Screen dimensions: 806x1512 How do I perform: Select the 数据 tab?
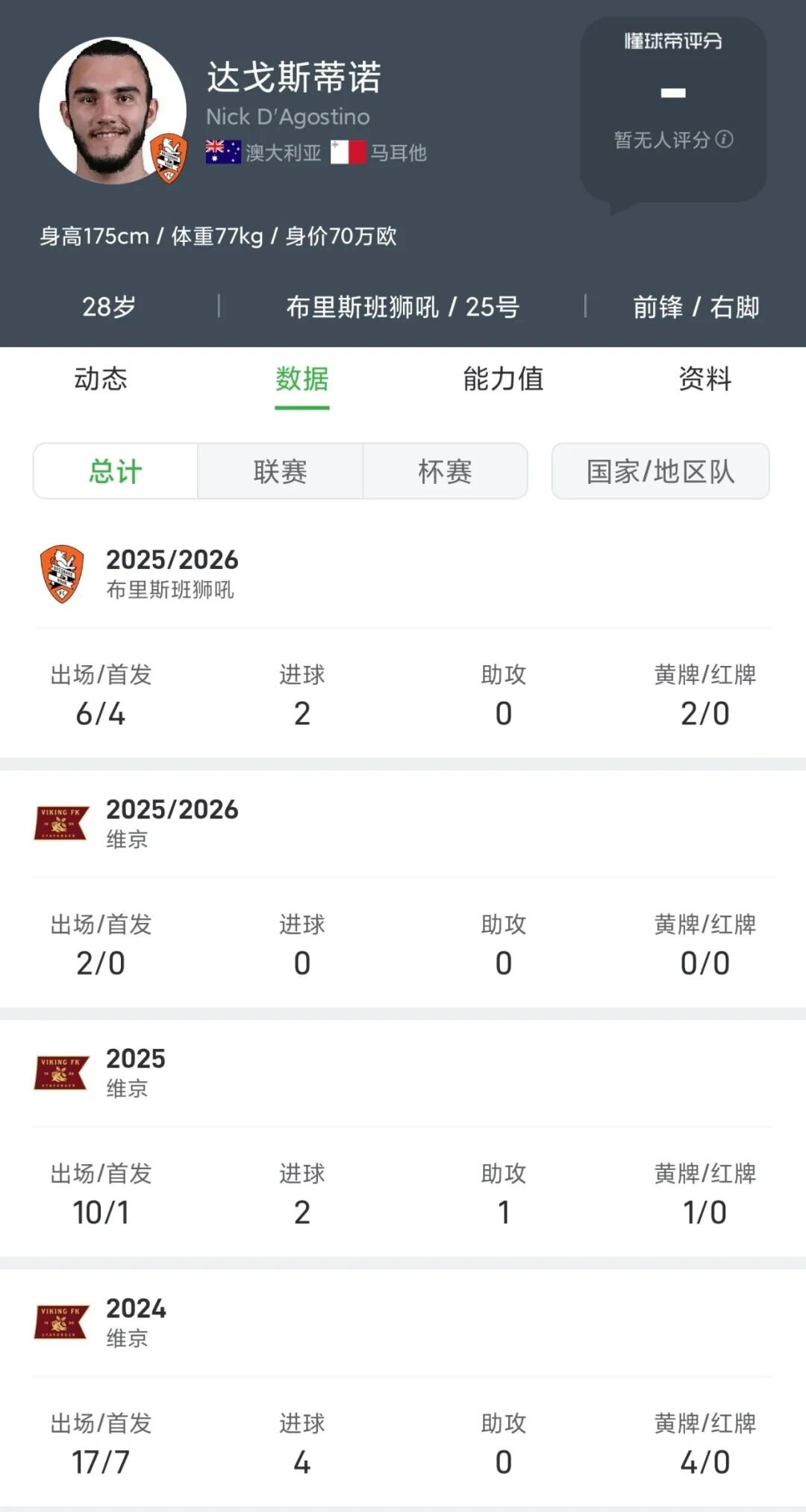tap(302, 379)
